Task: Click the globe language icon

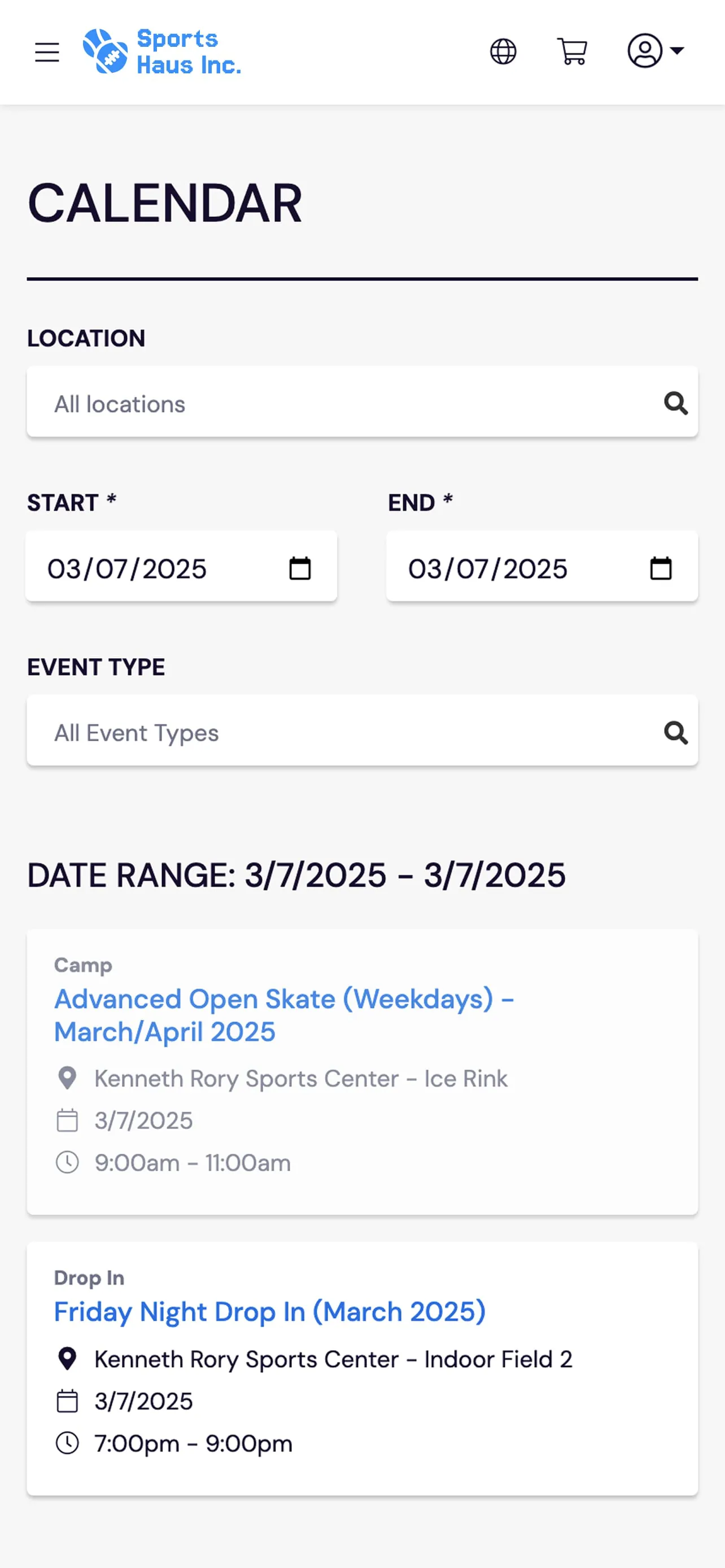Action: (504, 52)
